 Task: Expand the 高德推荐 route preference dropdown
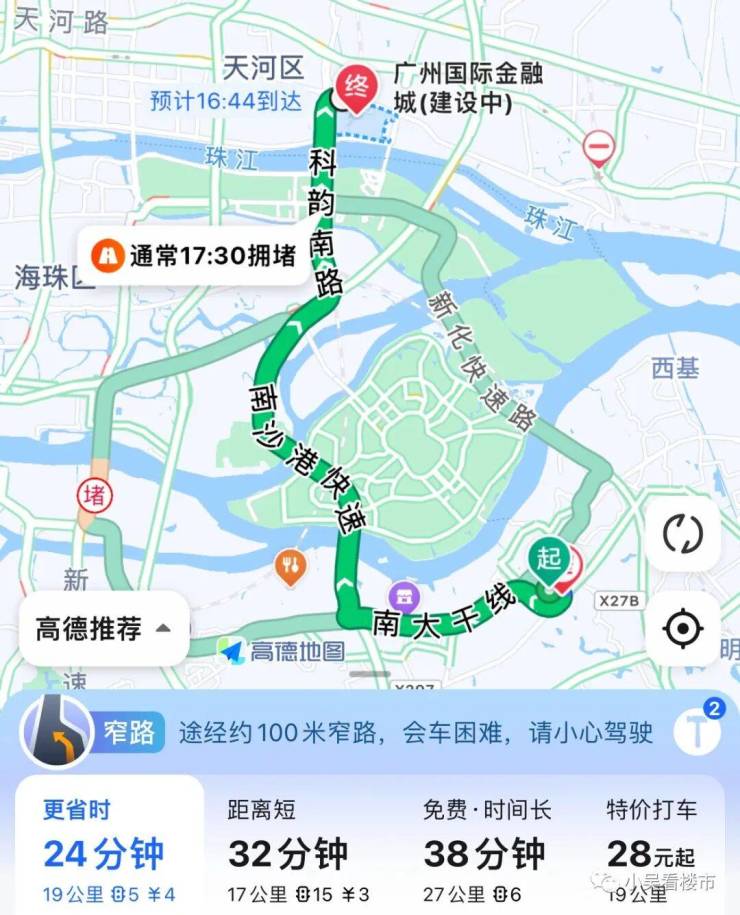pyautogui.click(x=104, y=629)
